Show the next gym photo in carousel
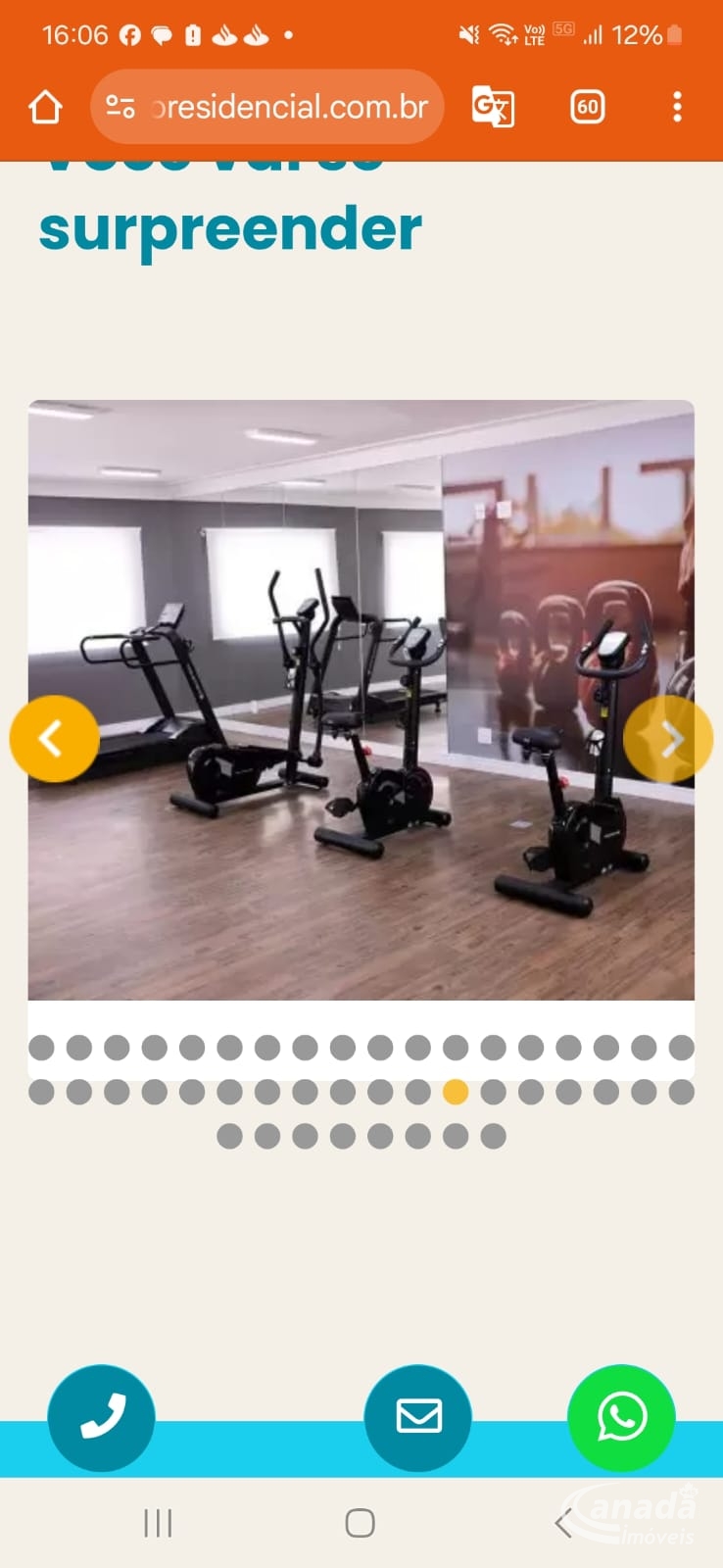The width and height of the screenshot is (723, 1568). tap(668, 739)
